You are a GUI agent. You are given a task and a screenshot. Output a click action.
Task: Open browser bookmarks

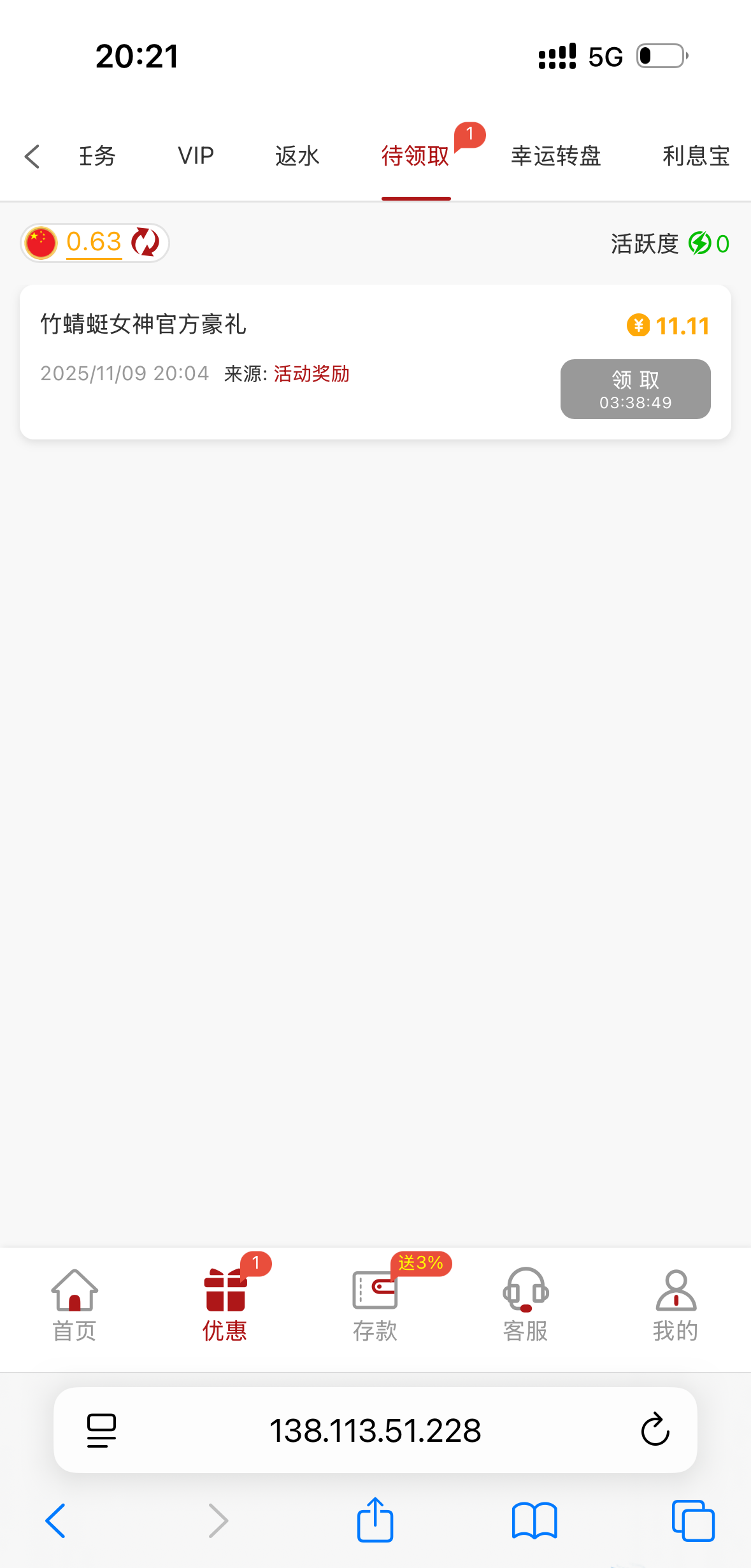pyautogui.click(x=534, y=1521)
